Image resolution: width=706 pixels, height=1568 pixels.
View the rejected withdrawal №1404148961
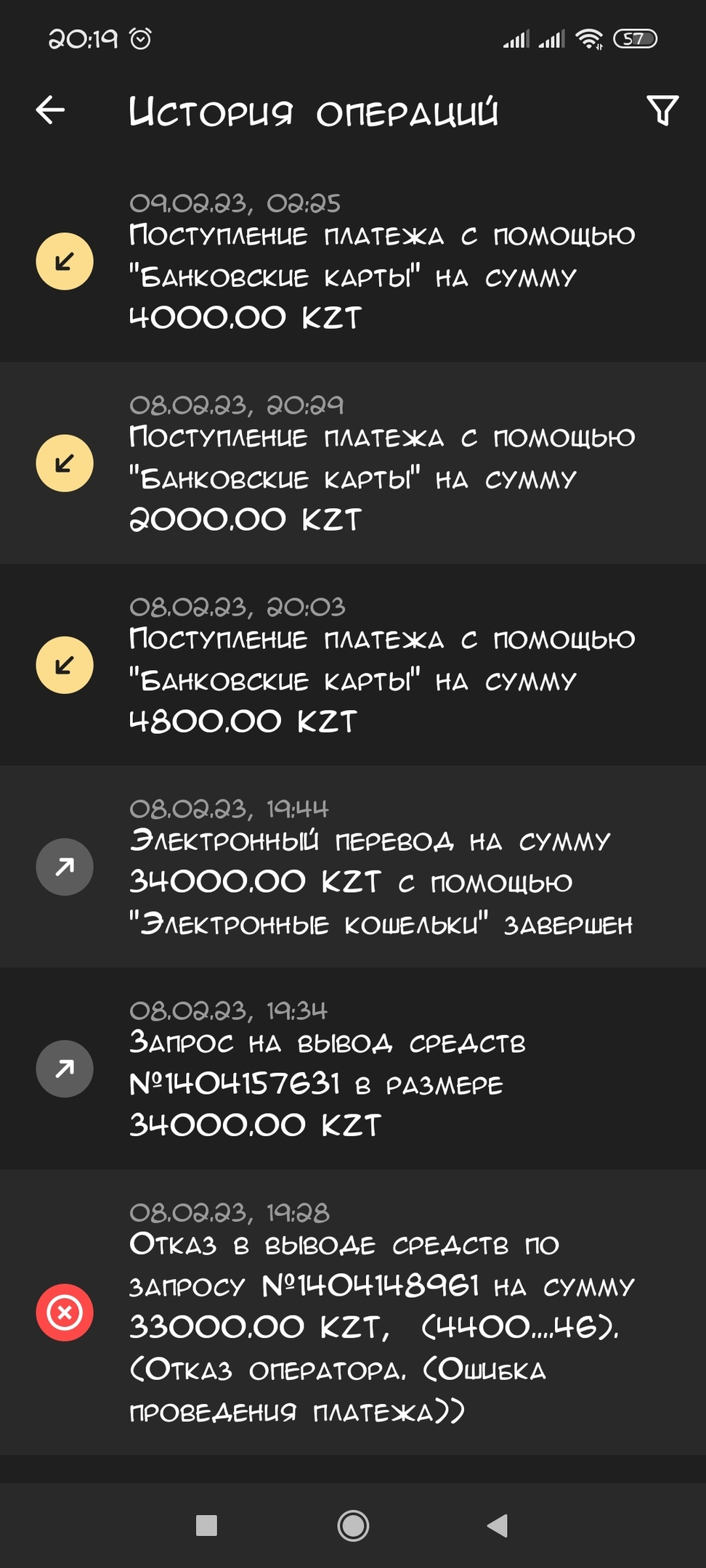coord(353,1312)
